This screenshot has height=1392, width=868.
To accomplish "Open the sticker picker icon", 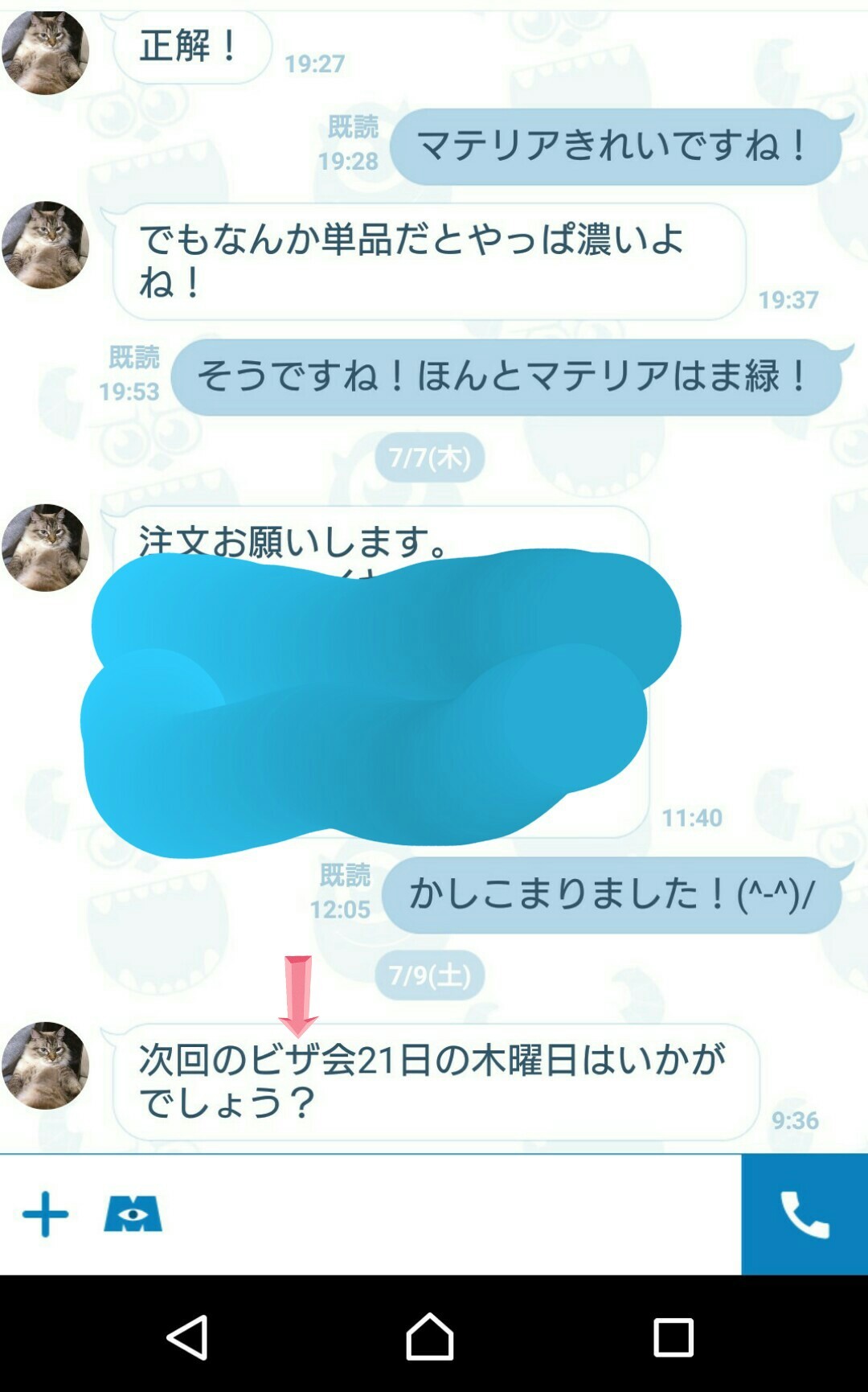I will (133, 1213).
